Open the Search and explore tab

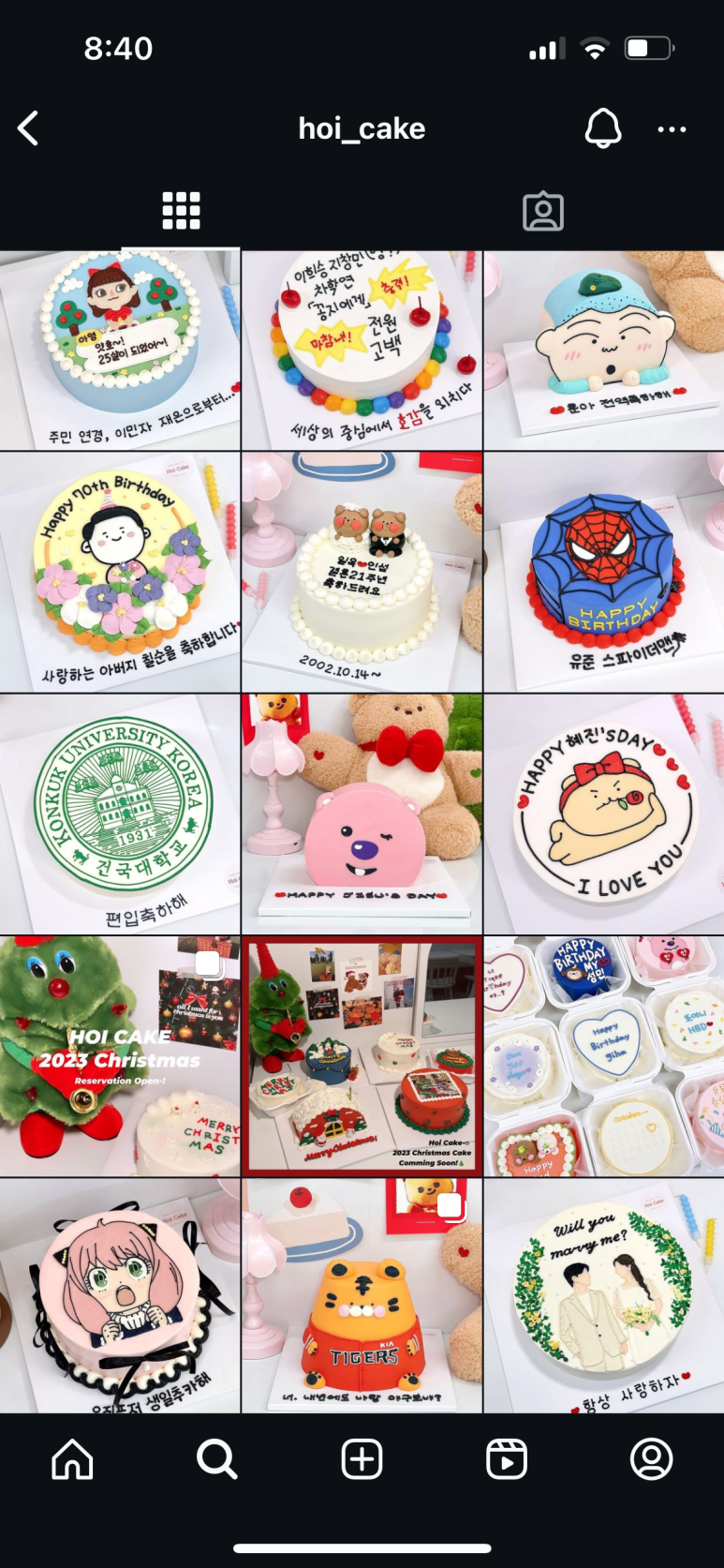coord(217,1459)
